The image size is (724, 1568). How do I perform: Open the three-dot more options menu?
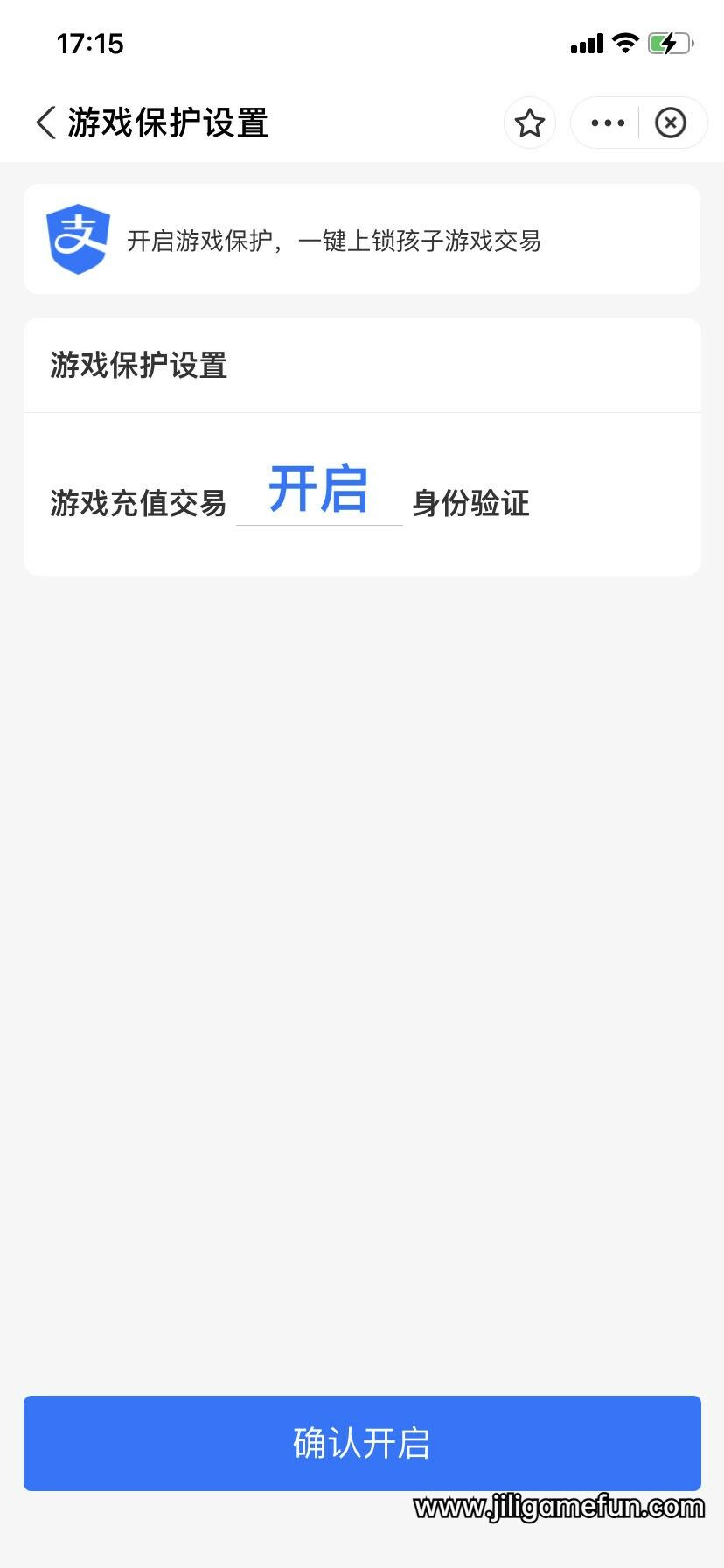[608, 123]
